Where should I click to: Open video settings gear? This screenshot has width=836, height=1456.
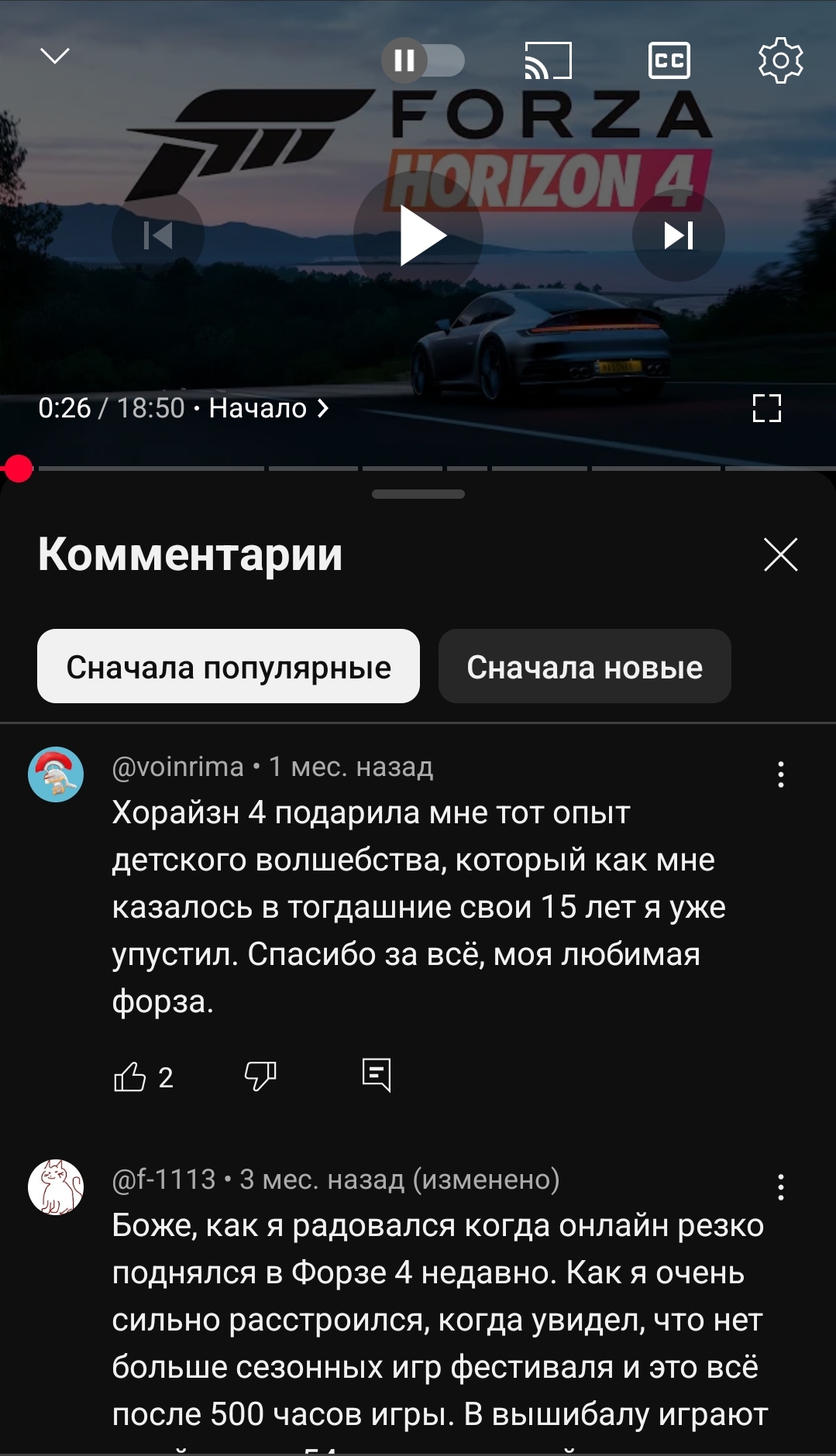point(780,60)
